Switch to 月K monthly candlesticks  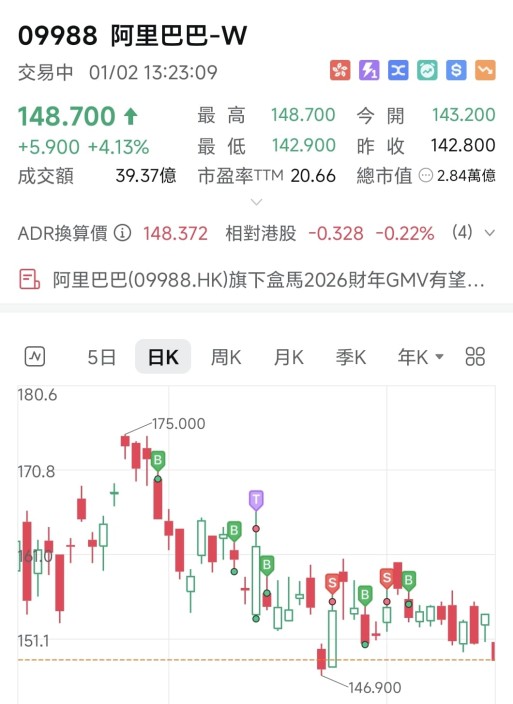point(289,357)
